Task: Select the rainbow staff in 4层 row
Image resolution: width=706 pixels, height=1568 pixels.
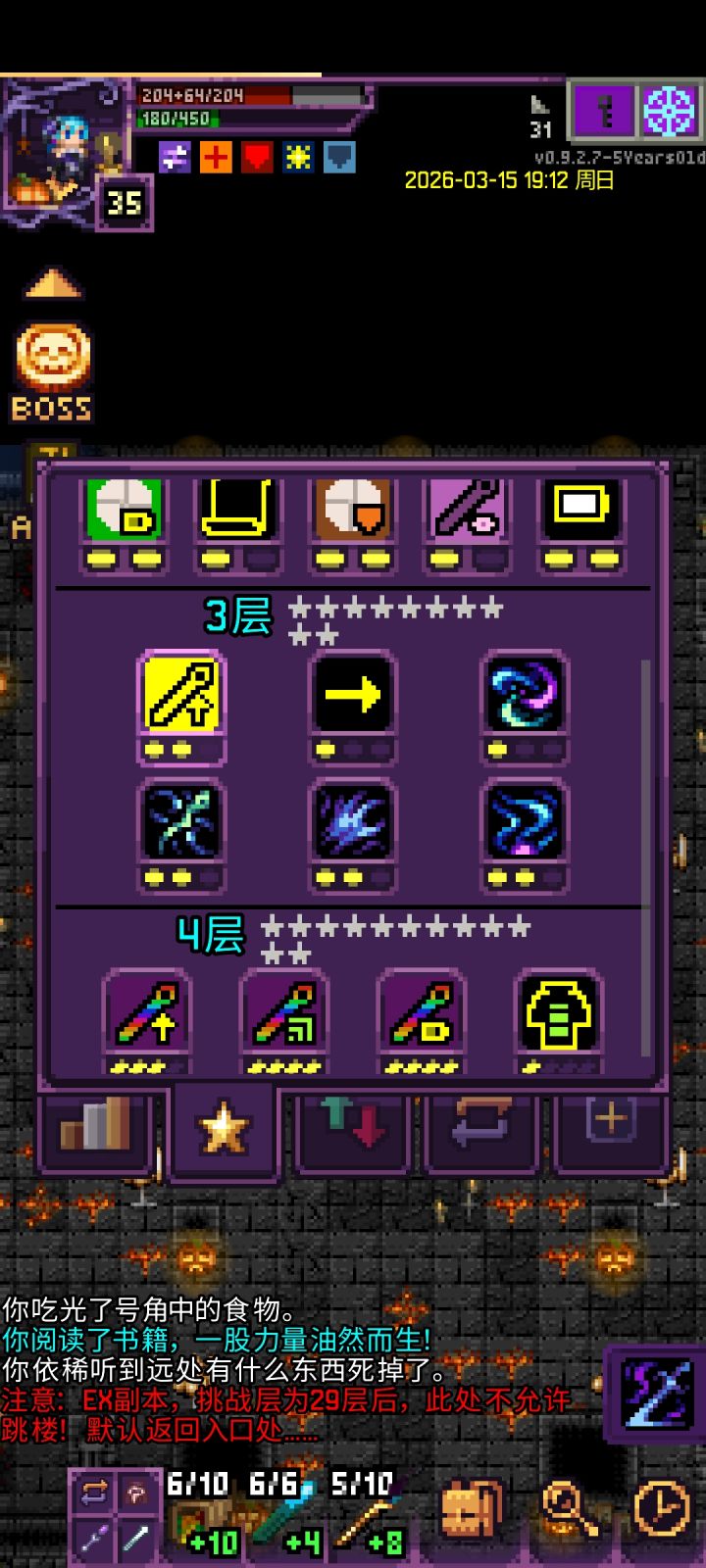Action: (x=147, y=1014)
